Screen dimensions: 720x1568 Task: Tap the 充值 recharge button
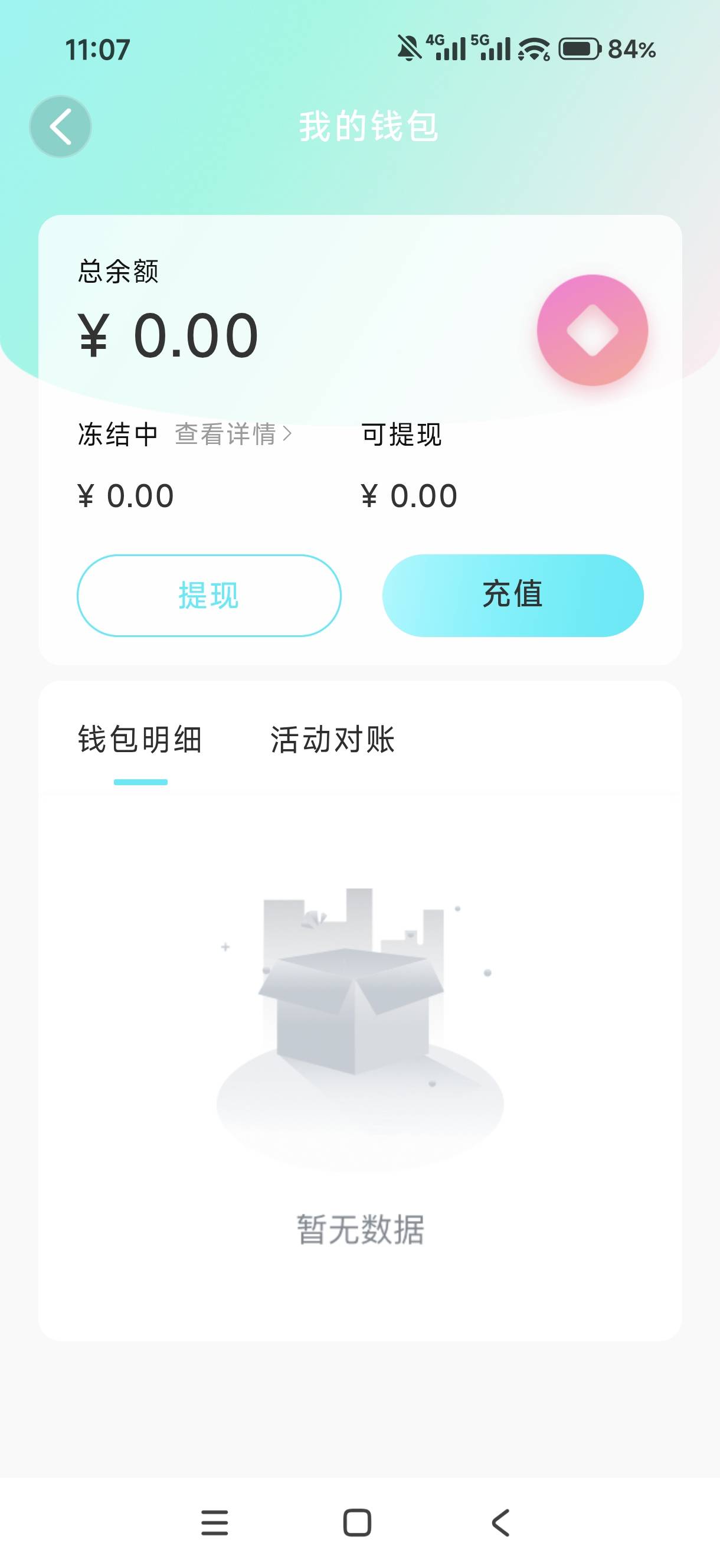pos(512,595)
